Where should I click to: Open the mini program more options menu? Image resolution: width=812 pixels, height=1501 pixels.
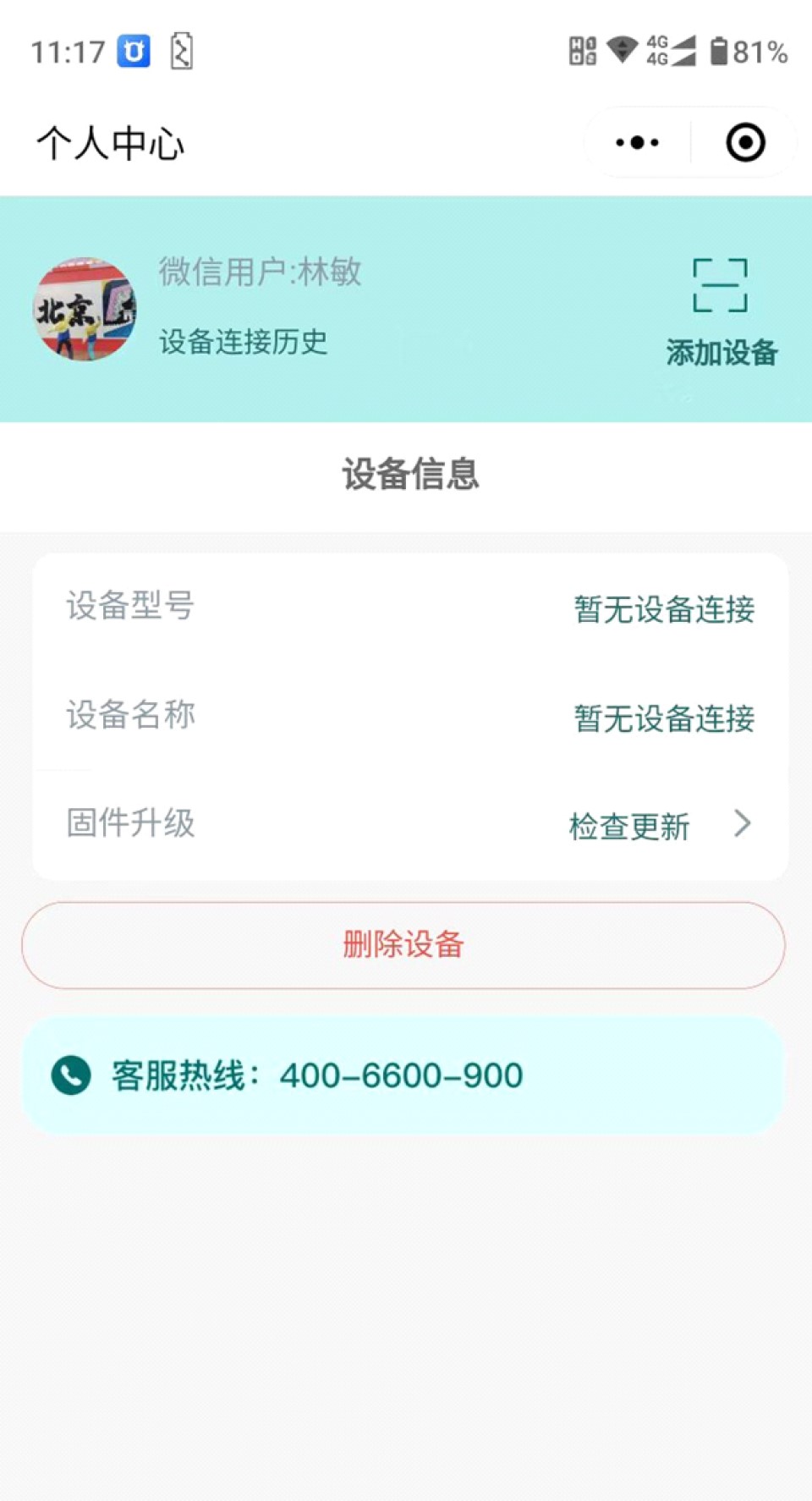637,143
